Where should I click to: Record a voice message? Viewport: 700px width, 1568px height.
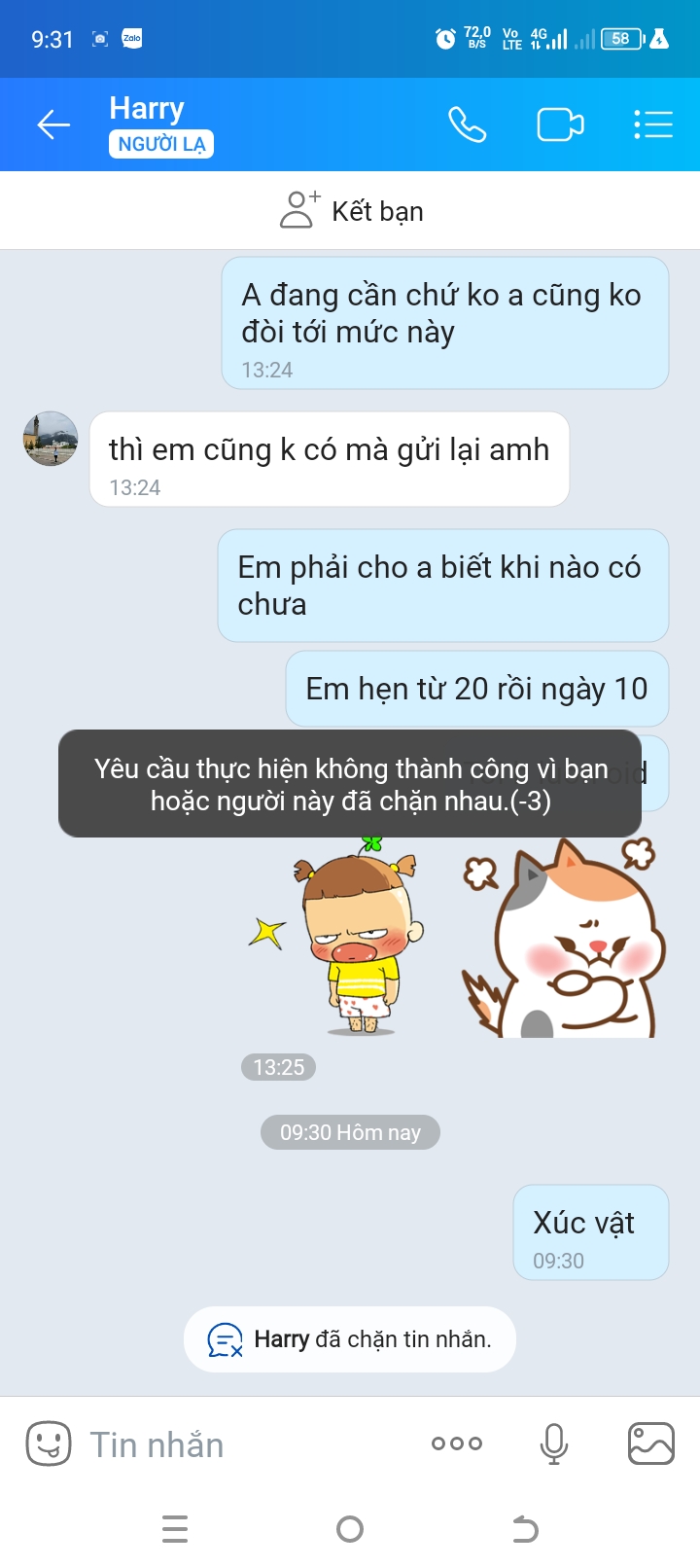click(553, 1443)
